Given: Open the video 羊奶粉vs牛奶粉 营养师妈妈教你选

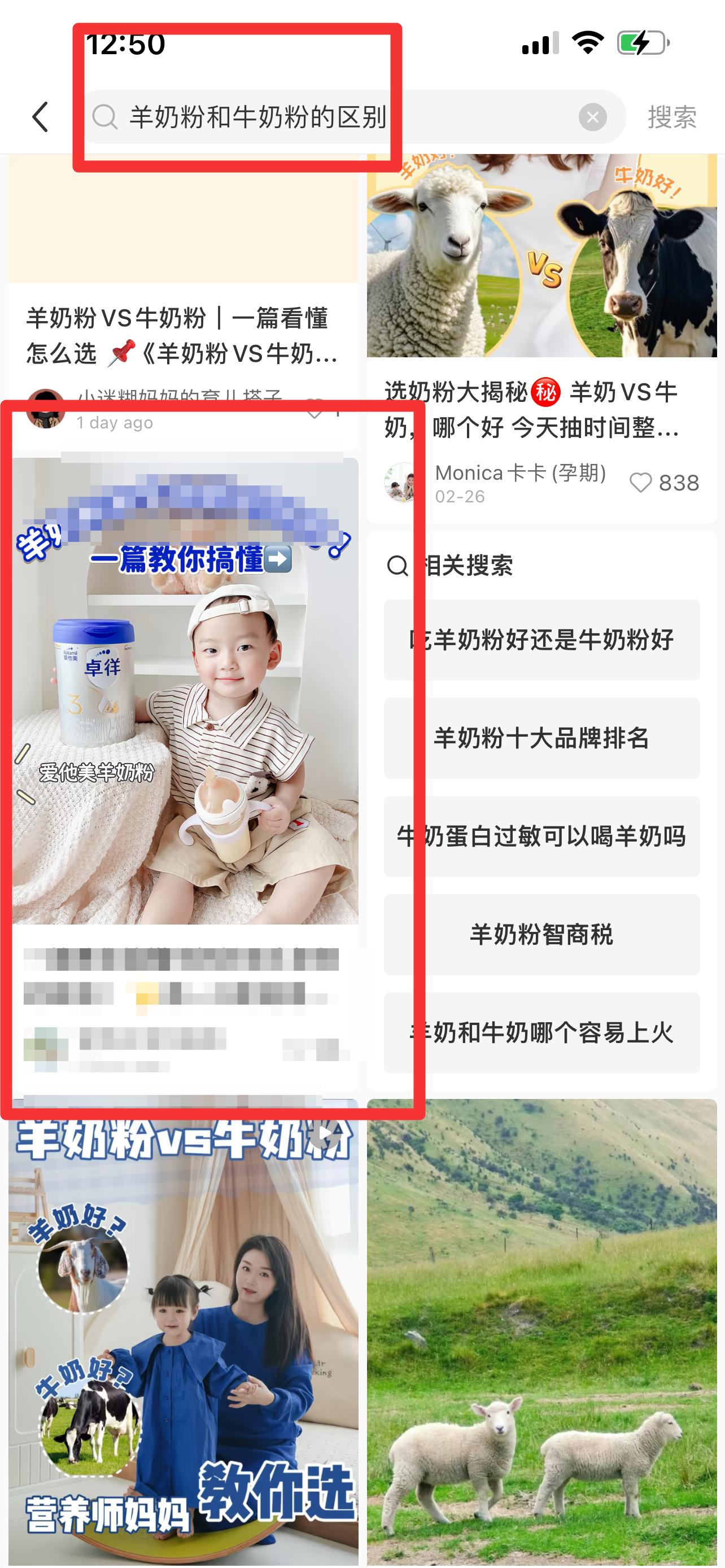Looking at the screenshot, I should (184, 1333).
